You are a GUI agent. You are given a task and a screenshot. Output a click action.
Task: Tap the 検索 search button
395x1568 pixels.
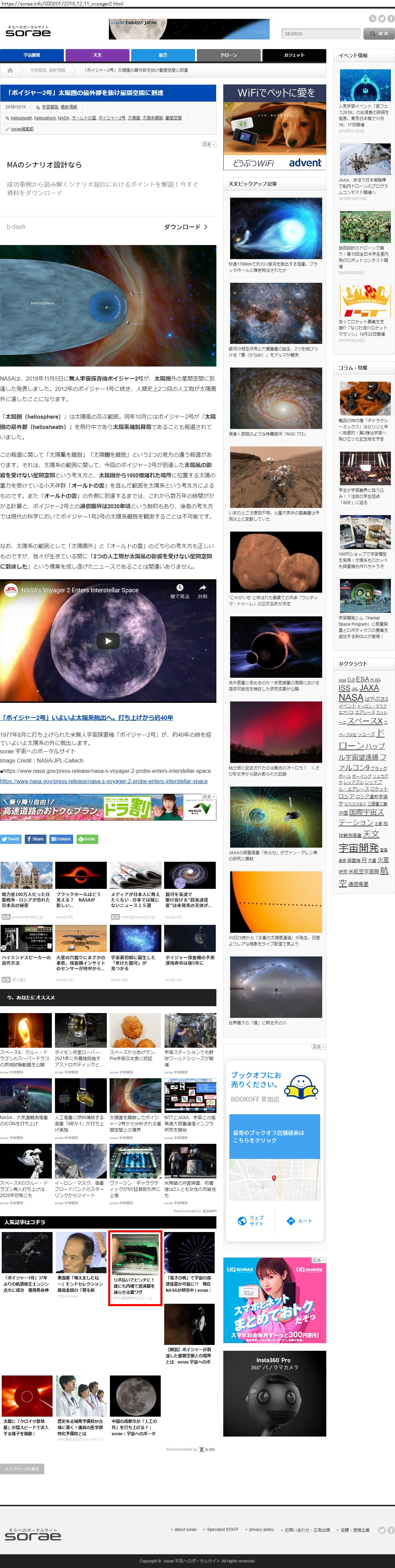[x=379, y=34]
